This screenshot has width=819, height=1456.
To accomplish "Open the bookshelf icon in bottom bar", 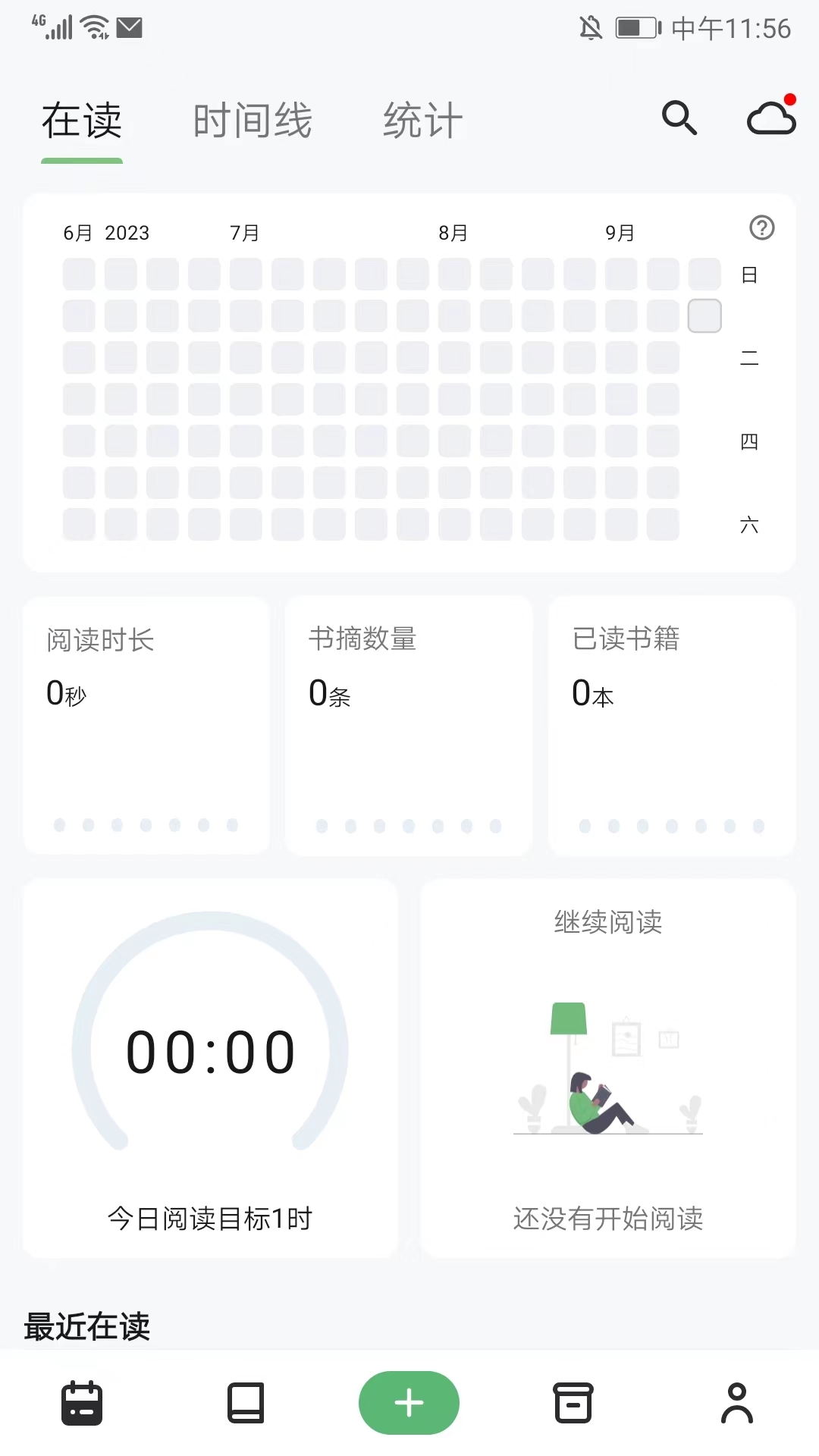I will point(245,1402).
